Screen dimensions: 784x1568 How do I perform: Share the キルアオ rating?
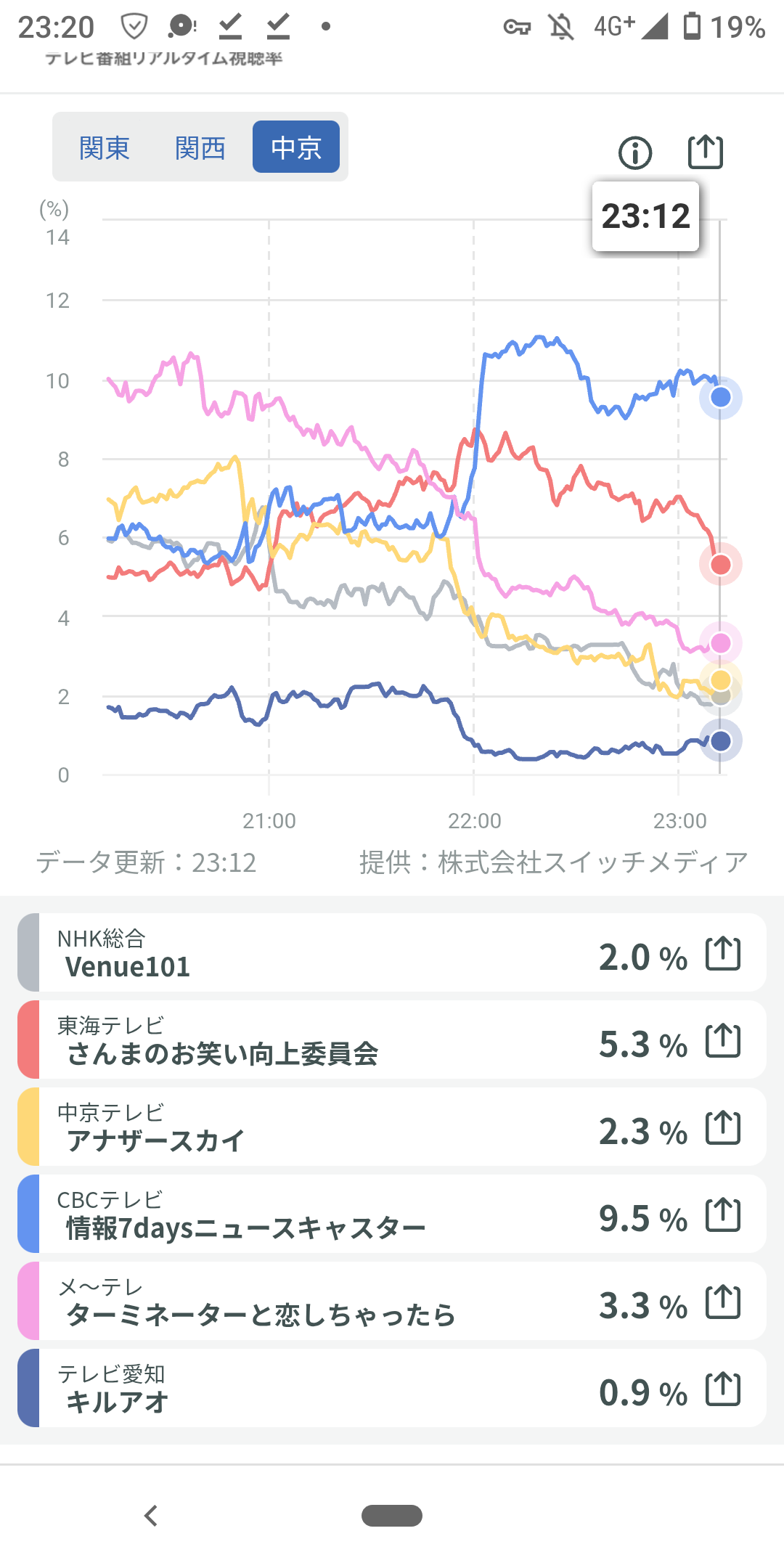723,1389
